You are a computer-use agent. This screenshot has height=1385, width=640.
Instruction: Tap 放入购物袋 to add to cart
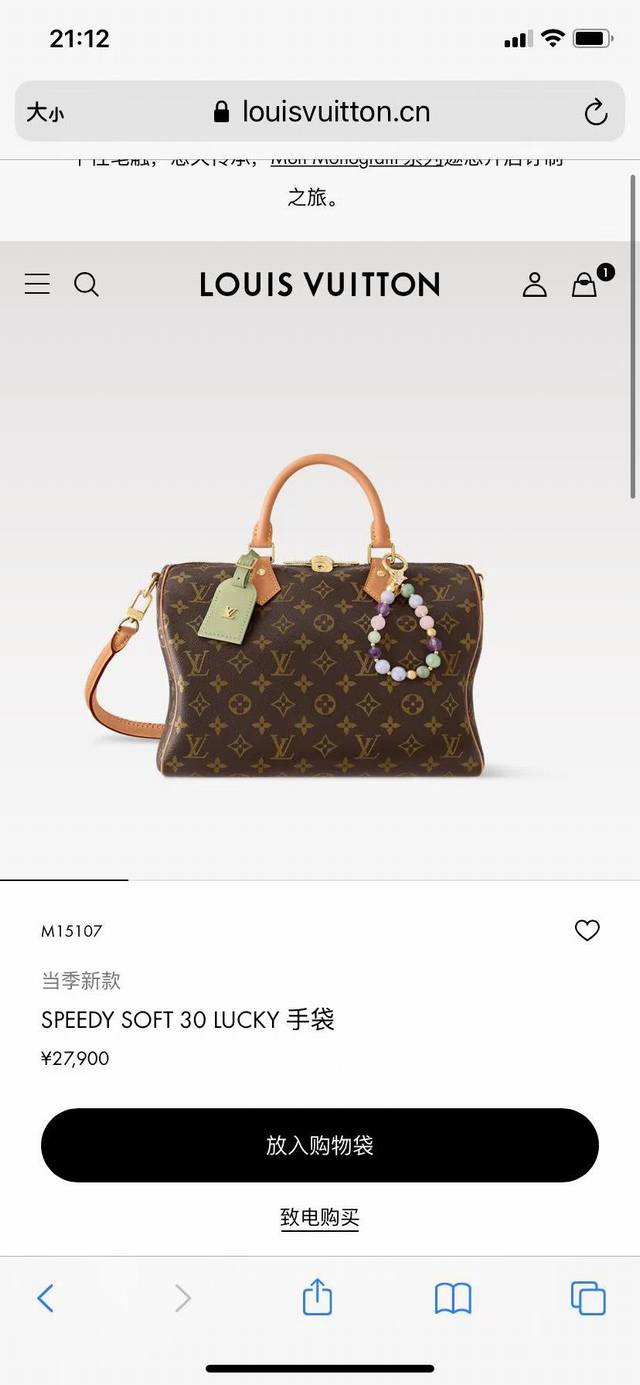point(320,1145)
